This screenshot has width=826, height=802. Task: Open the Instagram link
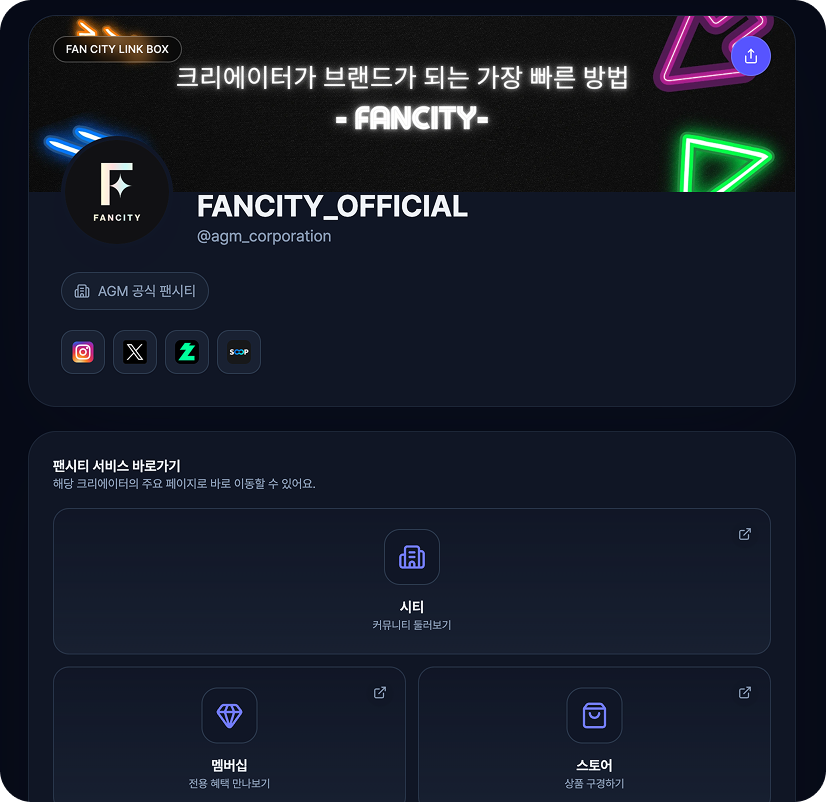(83, 352)
